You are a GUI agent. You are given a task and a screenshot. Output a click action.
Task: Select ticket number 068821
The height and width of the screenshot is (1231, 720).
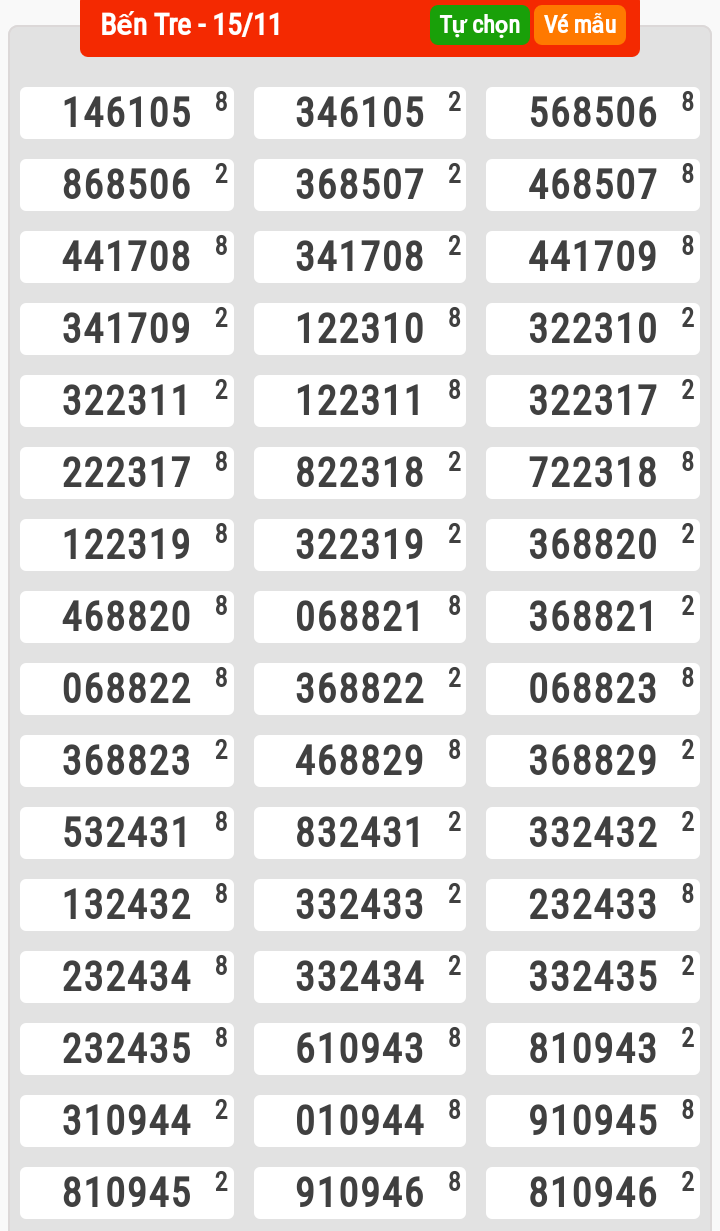pos(360,617)
